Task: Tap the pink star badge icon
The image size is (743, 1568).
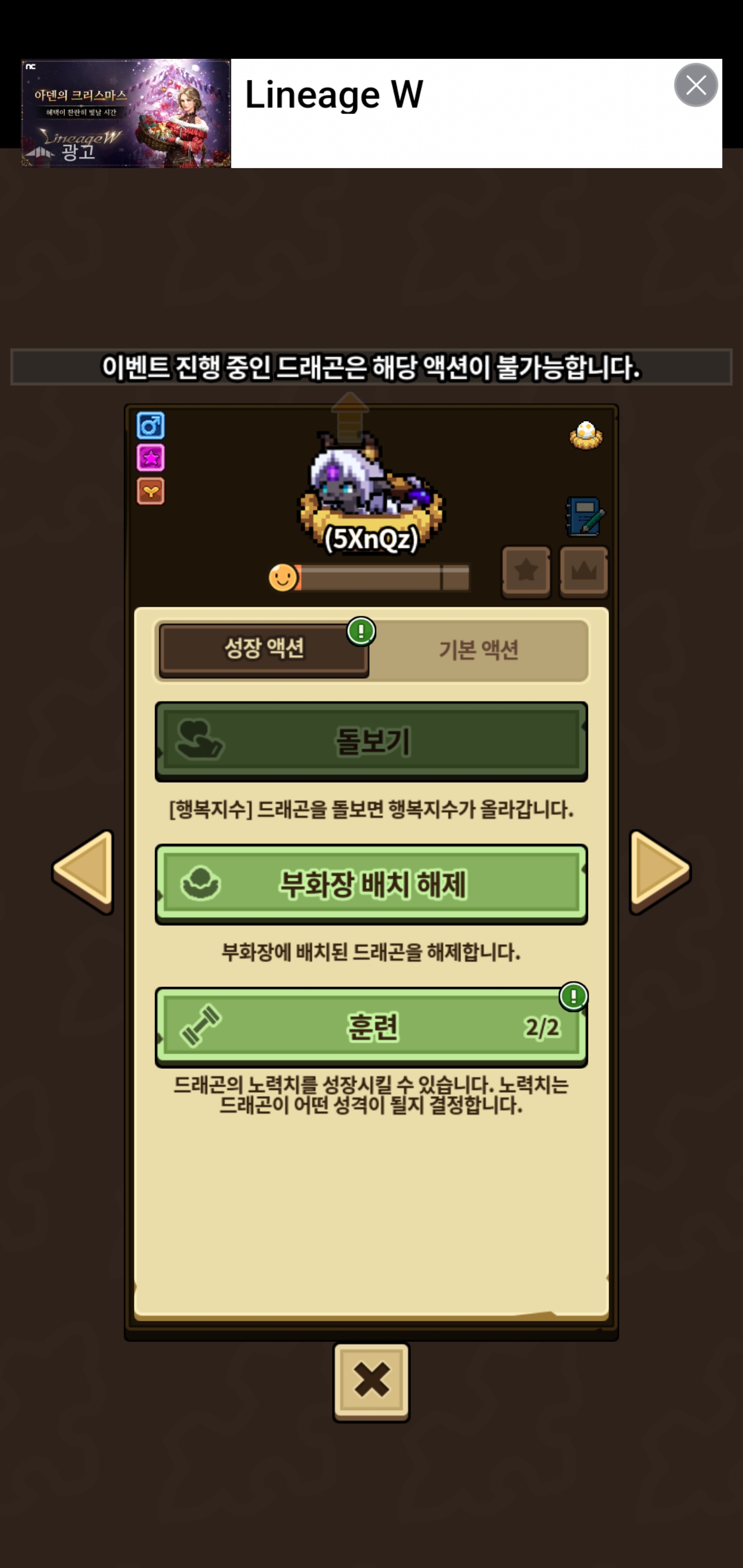Action: pyautogui.click(x=151, y=458)
